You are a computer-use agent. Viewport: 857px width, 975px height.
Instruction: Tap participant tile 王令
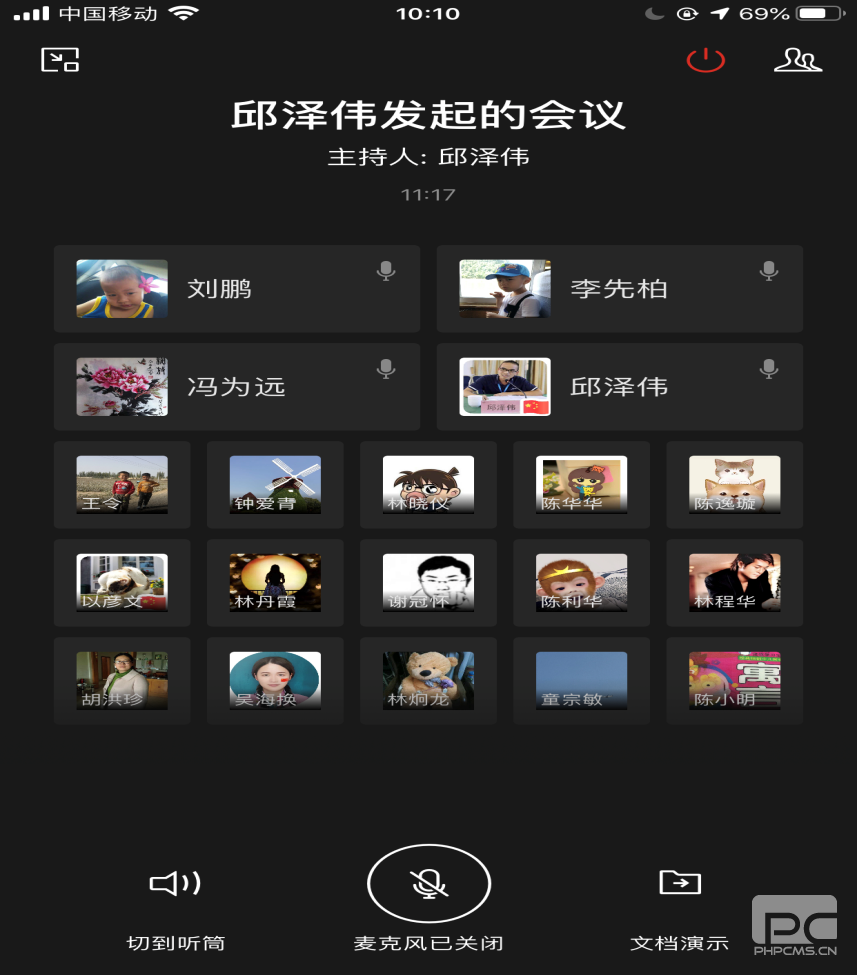122,485
